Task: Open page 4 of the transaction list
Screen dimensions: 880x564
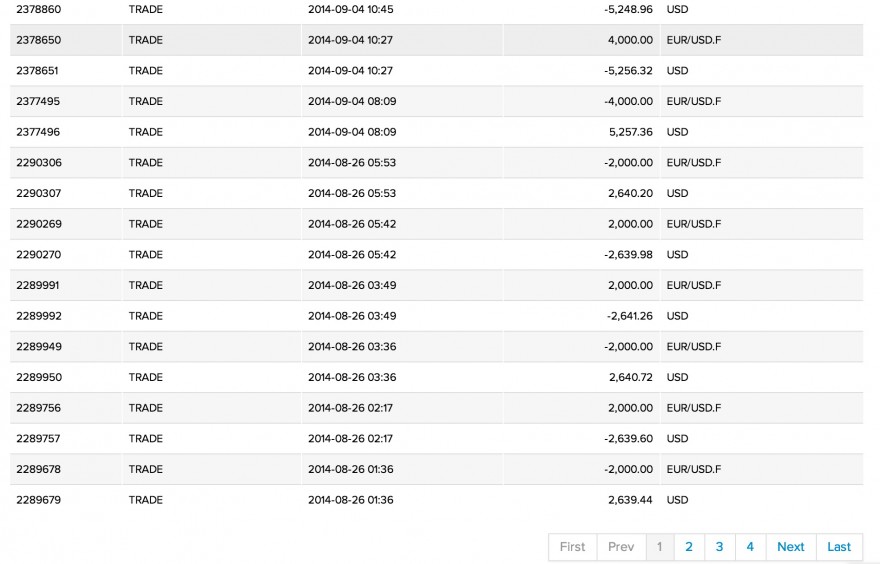Action: (x=750, y=547)
